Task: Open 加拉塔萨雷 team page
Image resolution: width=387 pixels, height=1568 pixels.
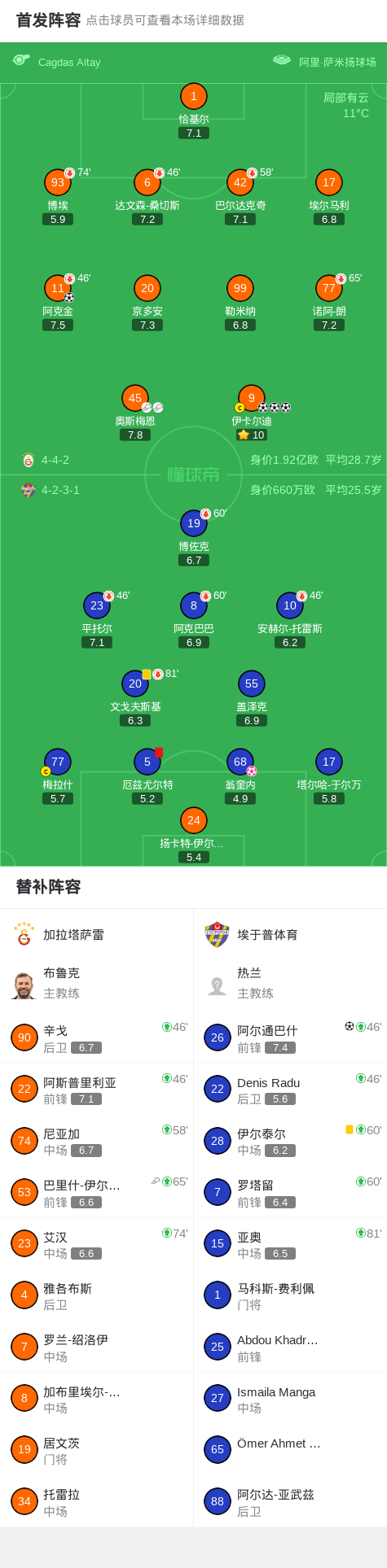Action: (x=97, y=935)
